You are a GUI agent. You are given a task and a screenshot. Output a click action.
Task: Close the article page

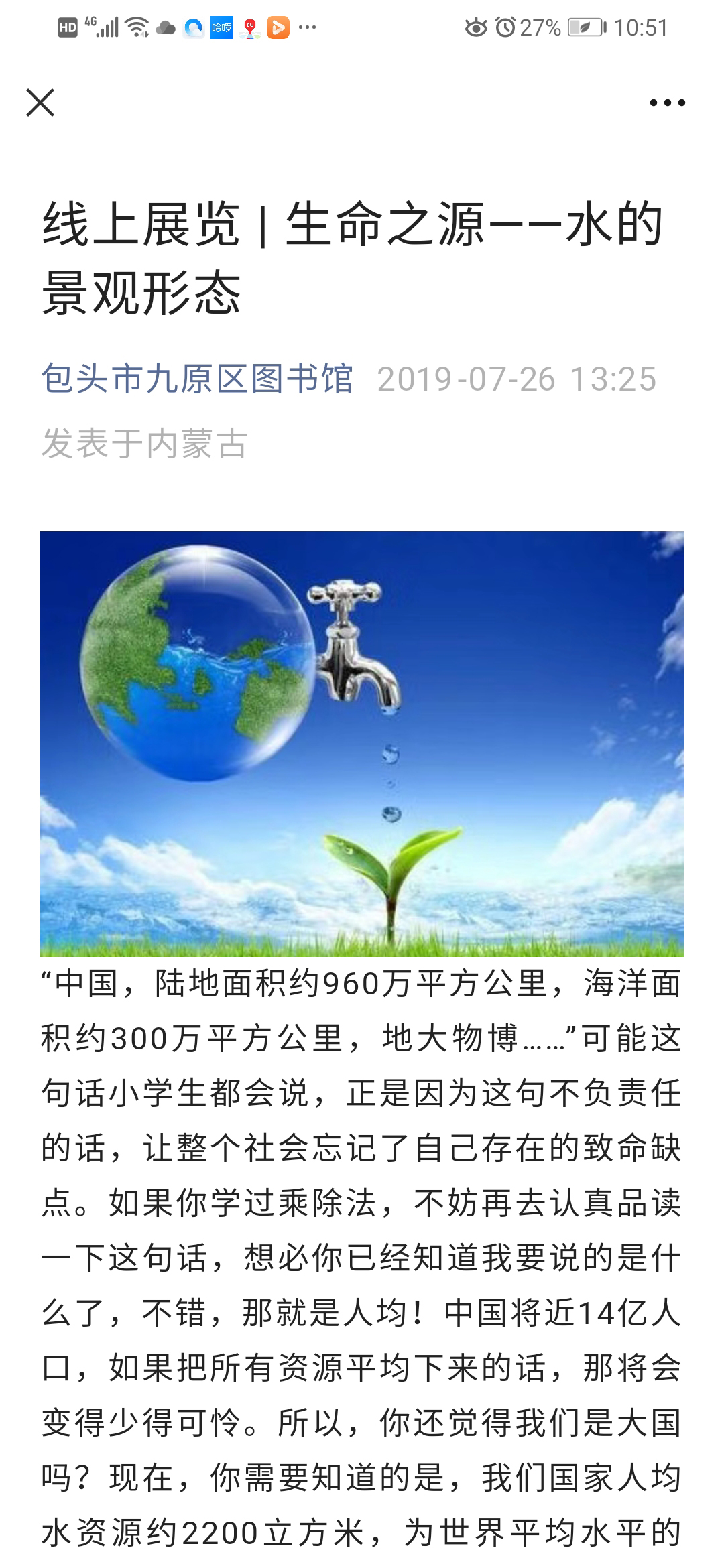coord(40,103)
